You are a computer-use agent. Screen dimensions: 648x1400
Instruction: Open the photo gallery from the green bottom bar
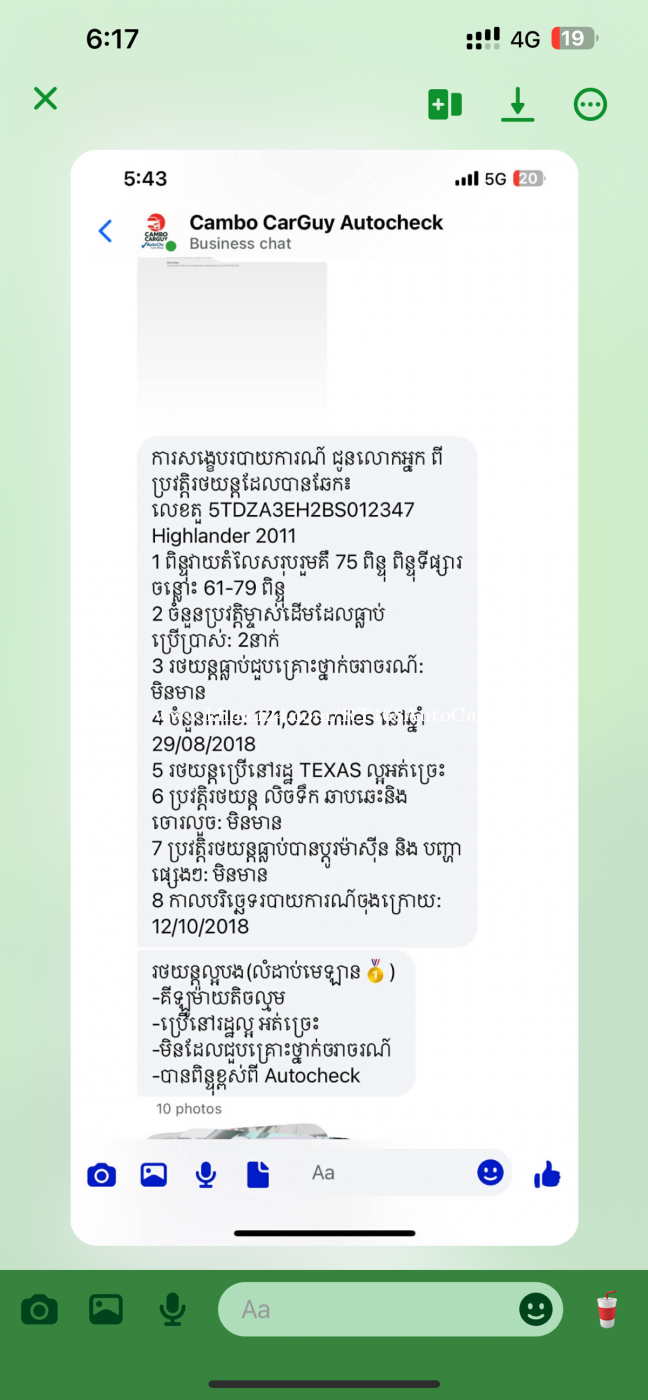click(x=106, y=1309)
